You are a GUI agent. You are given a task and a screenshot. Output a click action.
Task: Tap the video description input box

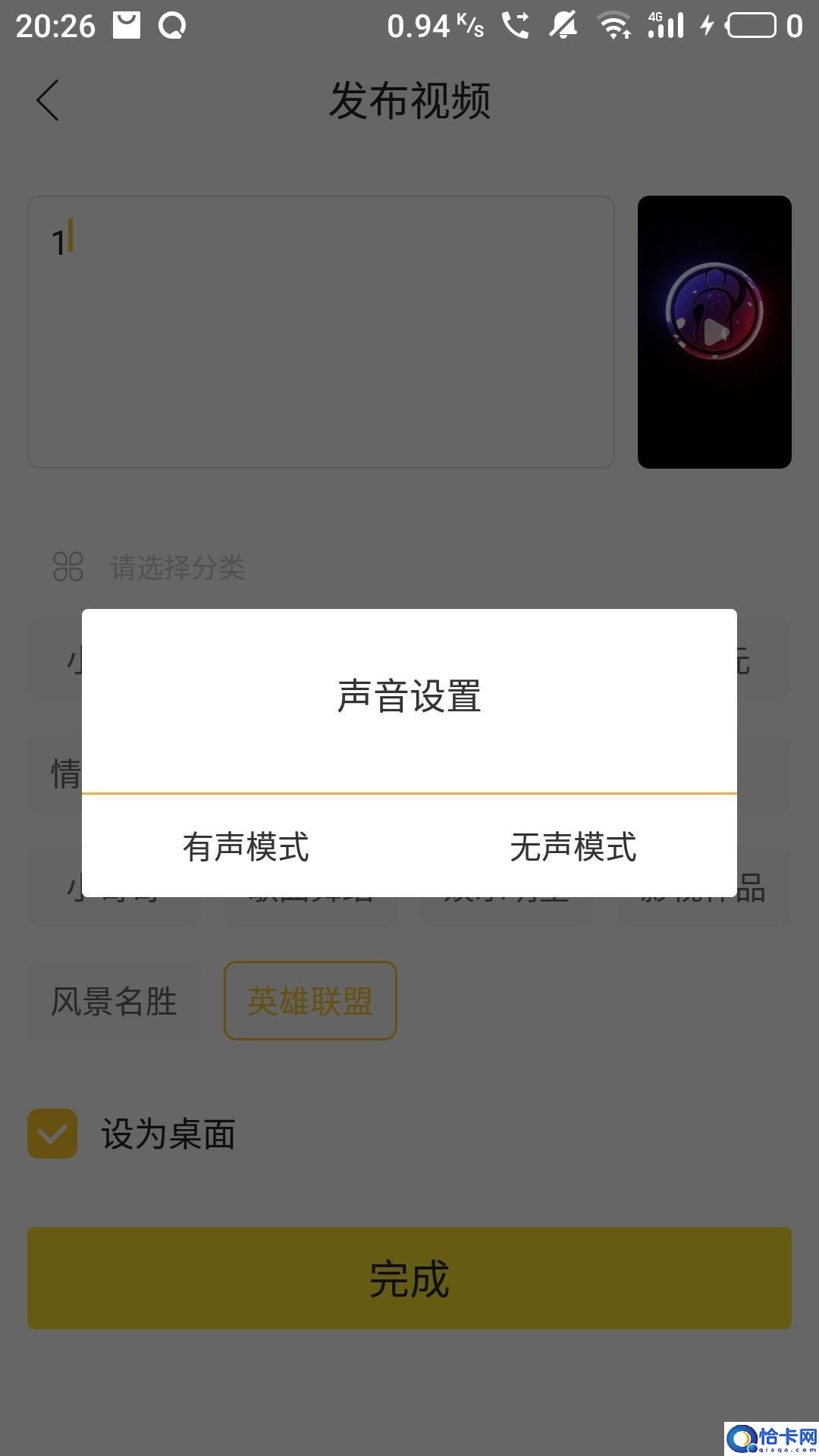pos(321,331)
